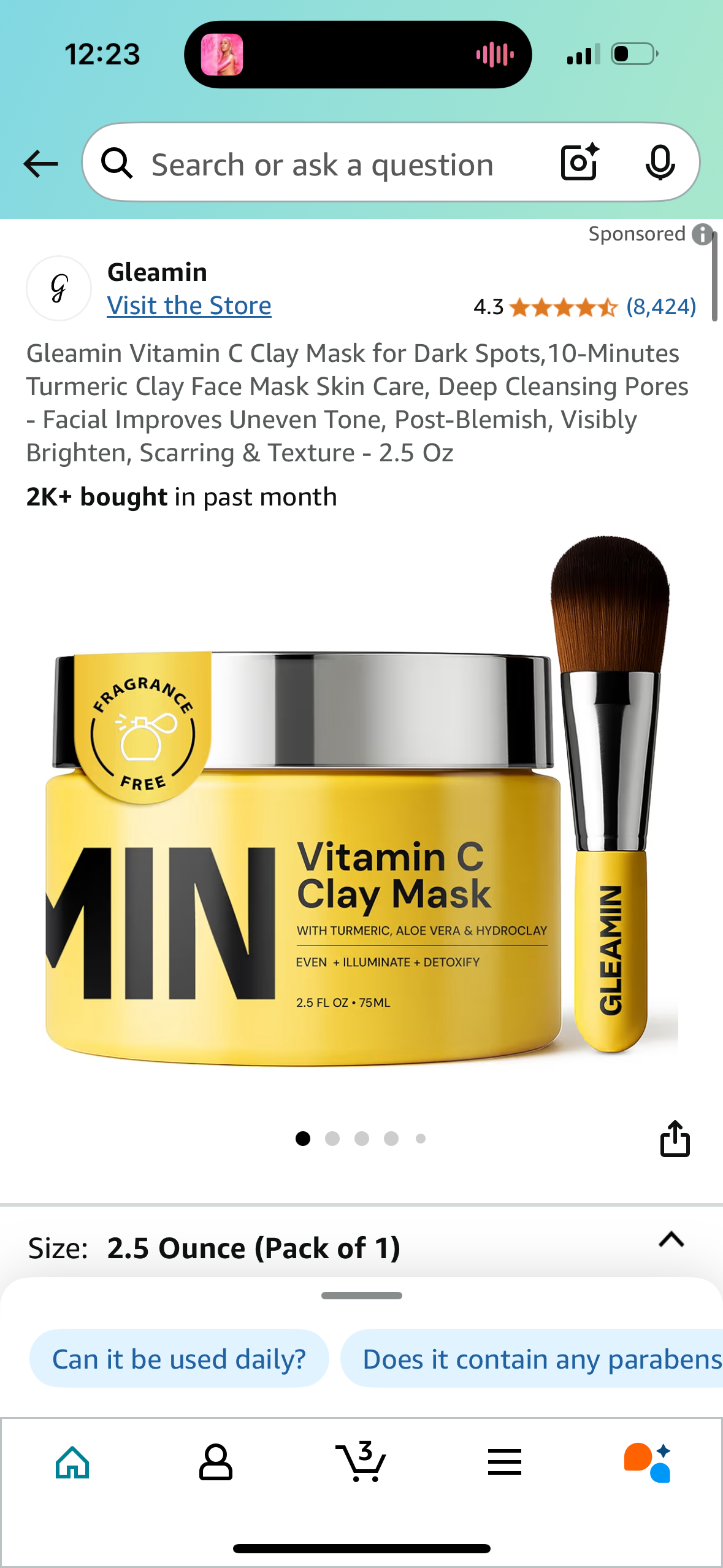Go to the Home tab

pos(72,1462)
